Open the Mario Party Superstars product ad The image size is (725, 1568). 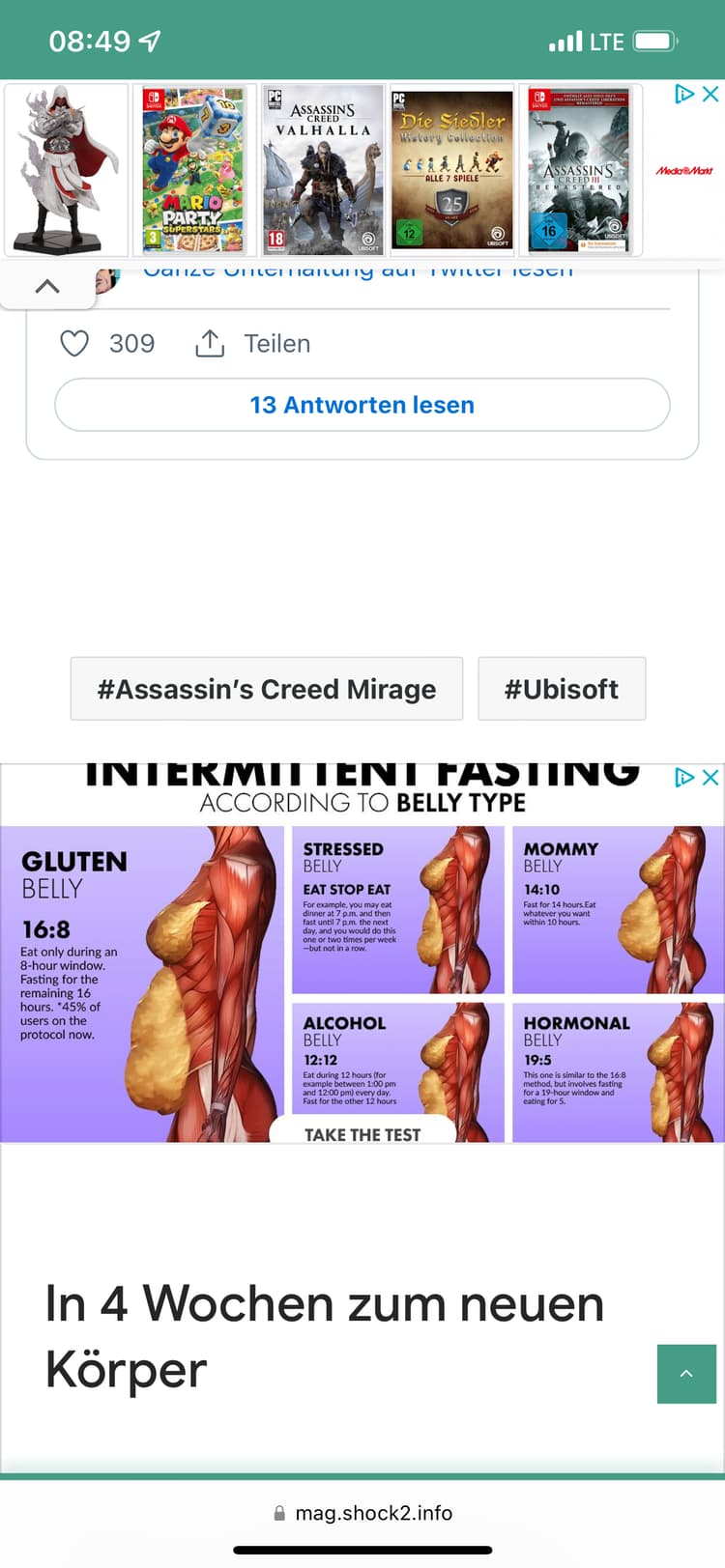pos(193,169)
